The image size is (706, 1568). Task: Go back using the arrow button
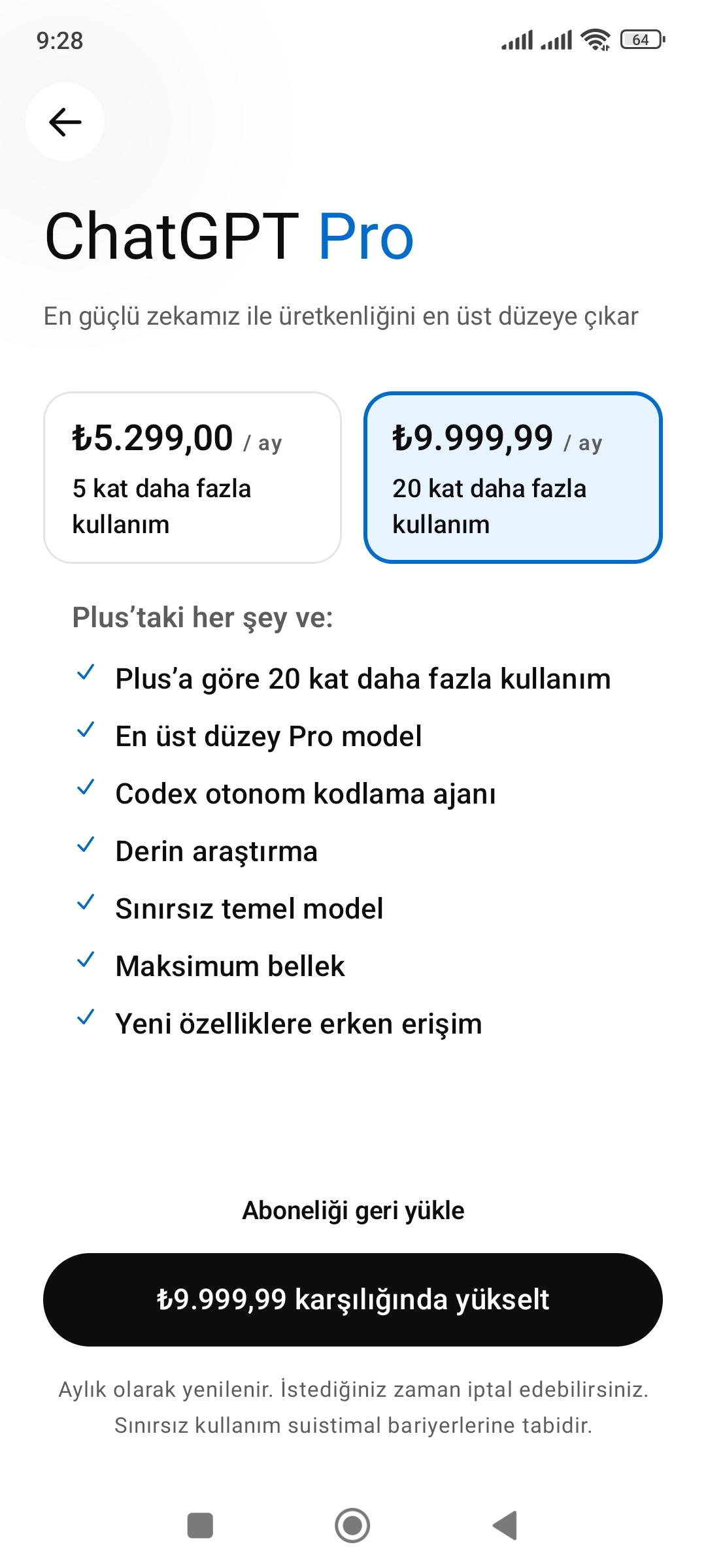coord(65,122)
